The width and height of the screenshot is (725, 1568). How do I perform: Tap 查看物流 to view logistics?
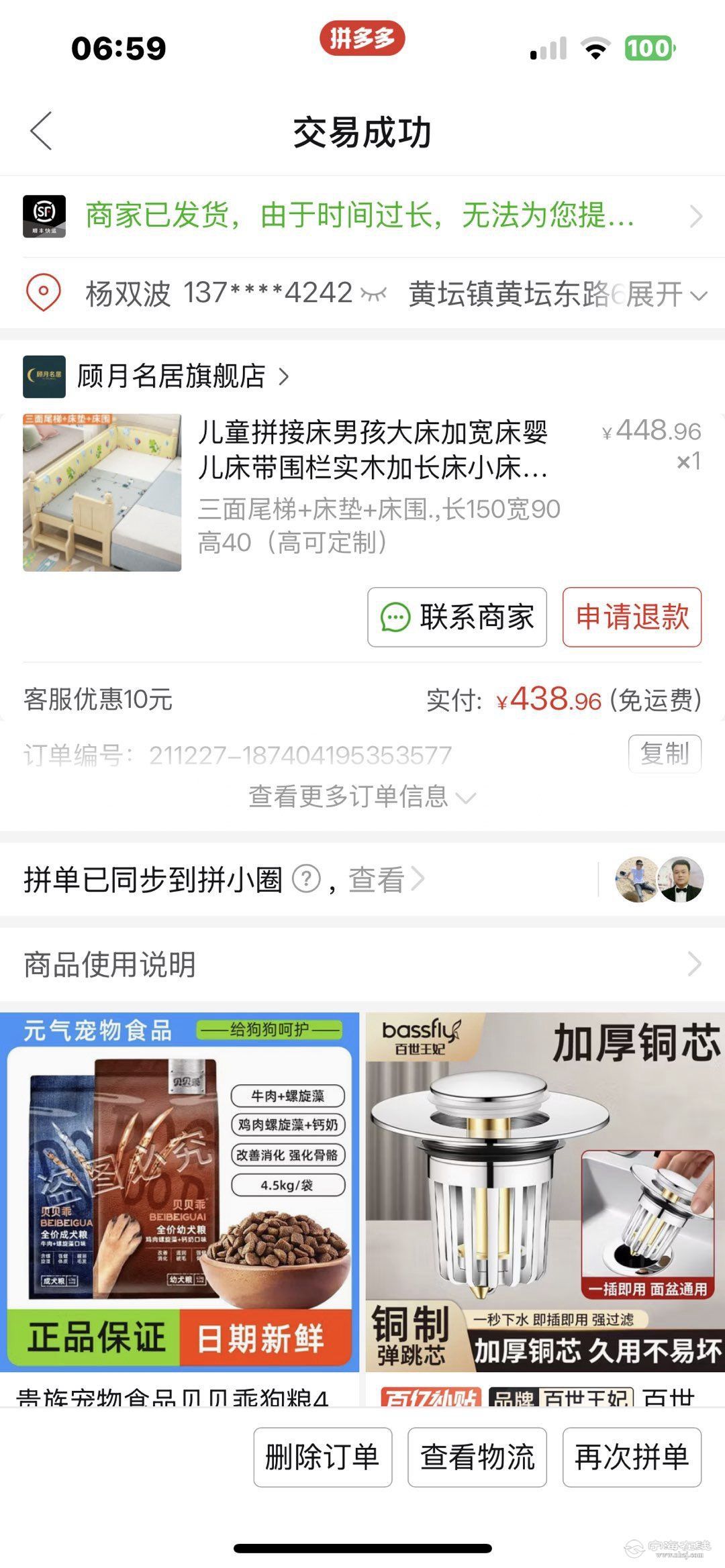click(477, 1457)
